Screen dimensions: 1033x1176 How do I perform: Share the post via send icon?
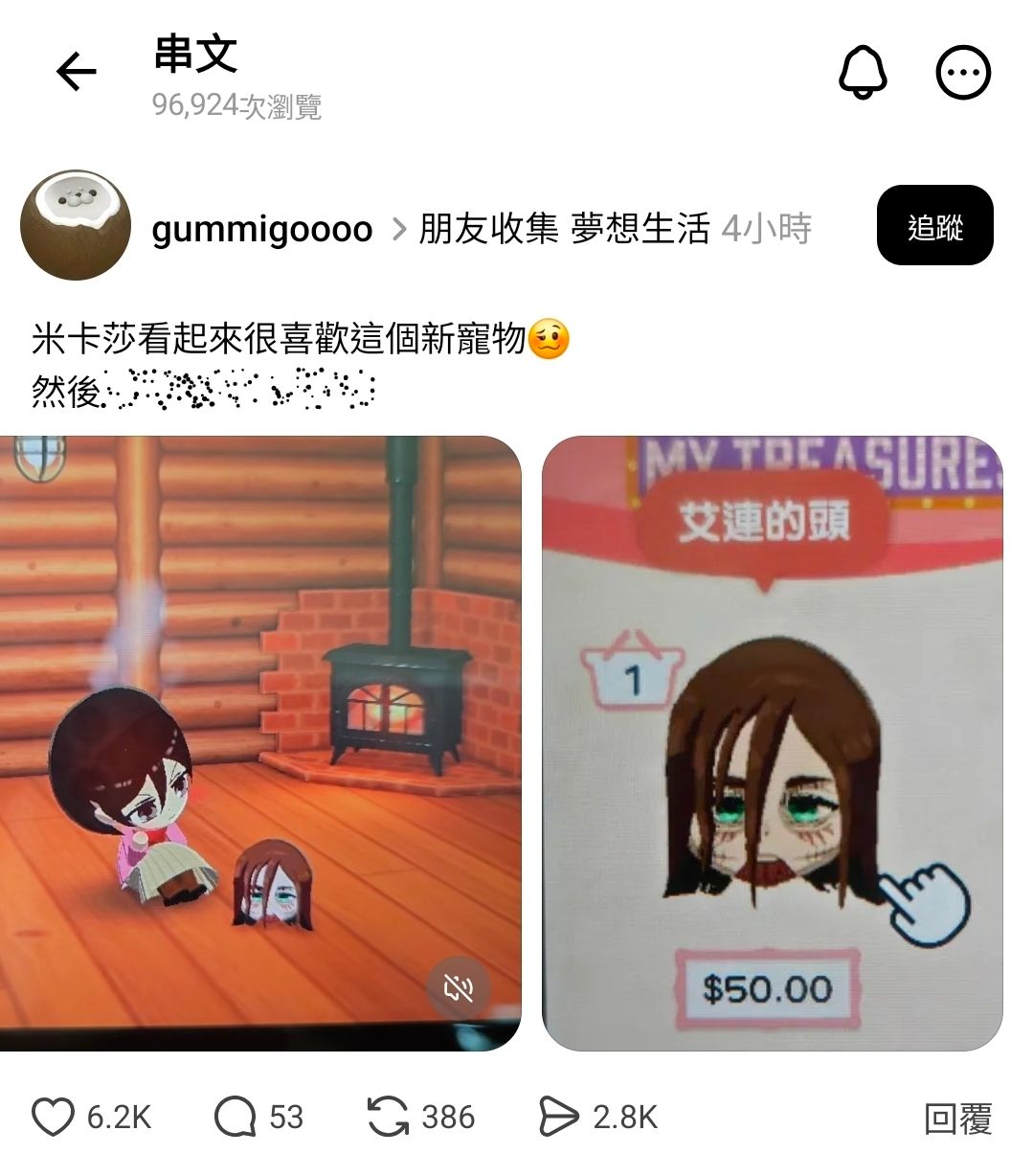point(559,1117)
